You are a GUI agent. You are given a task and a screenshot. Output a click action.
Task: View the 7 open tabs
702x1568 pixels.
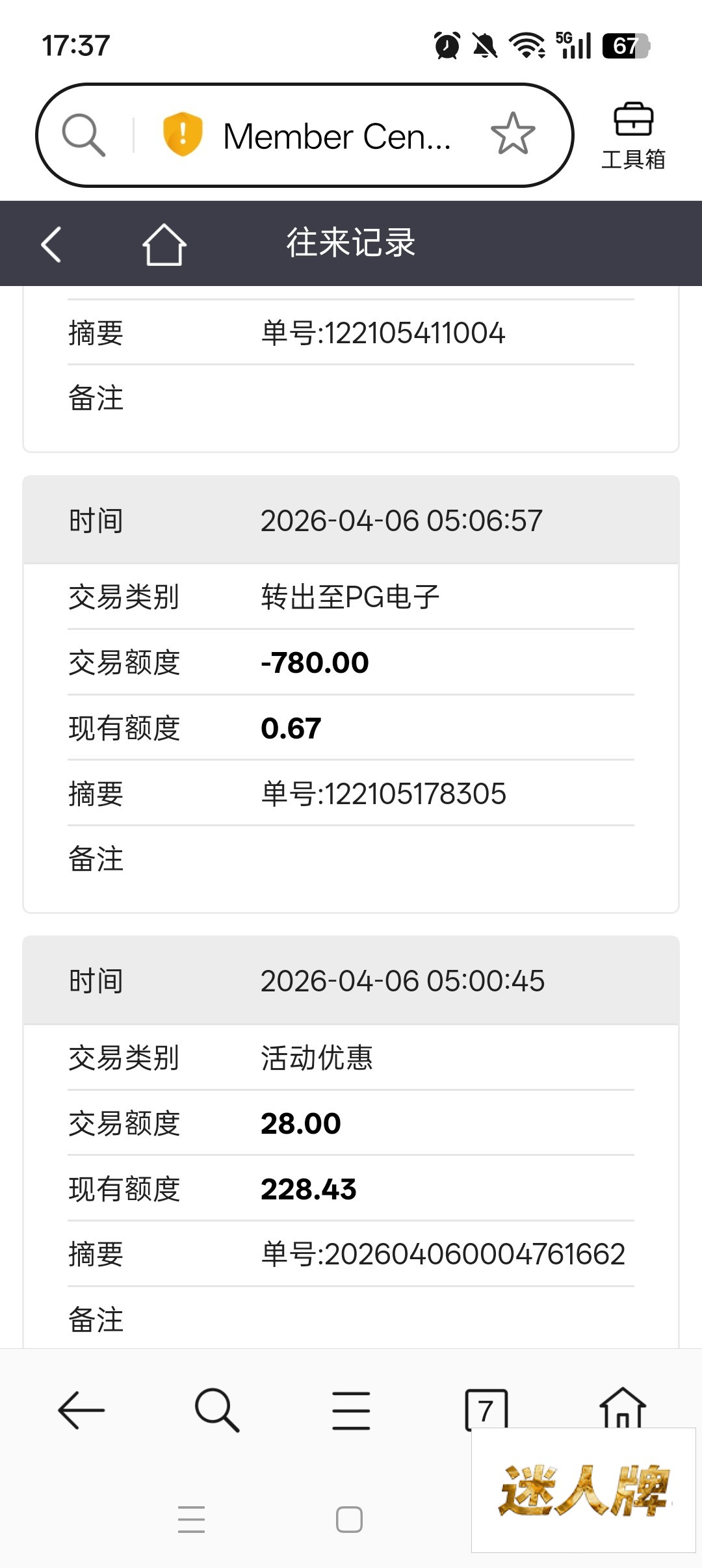(x=486, y=1409)
